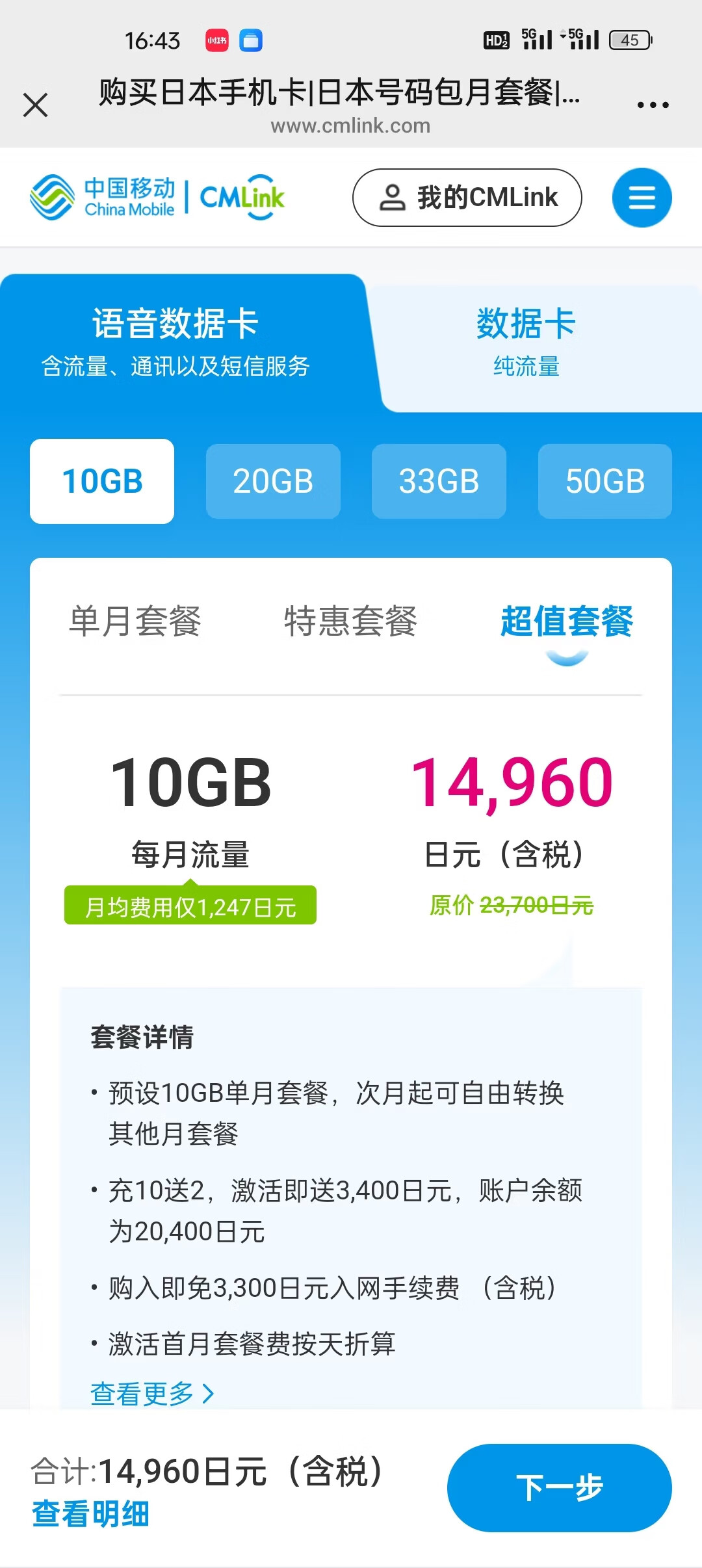Select the 超值套餐 plan tab
This screenshot has height=1568, width=702.
click(x=567, y=621)
